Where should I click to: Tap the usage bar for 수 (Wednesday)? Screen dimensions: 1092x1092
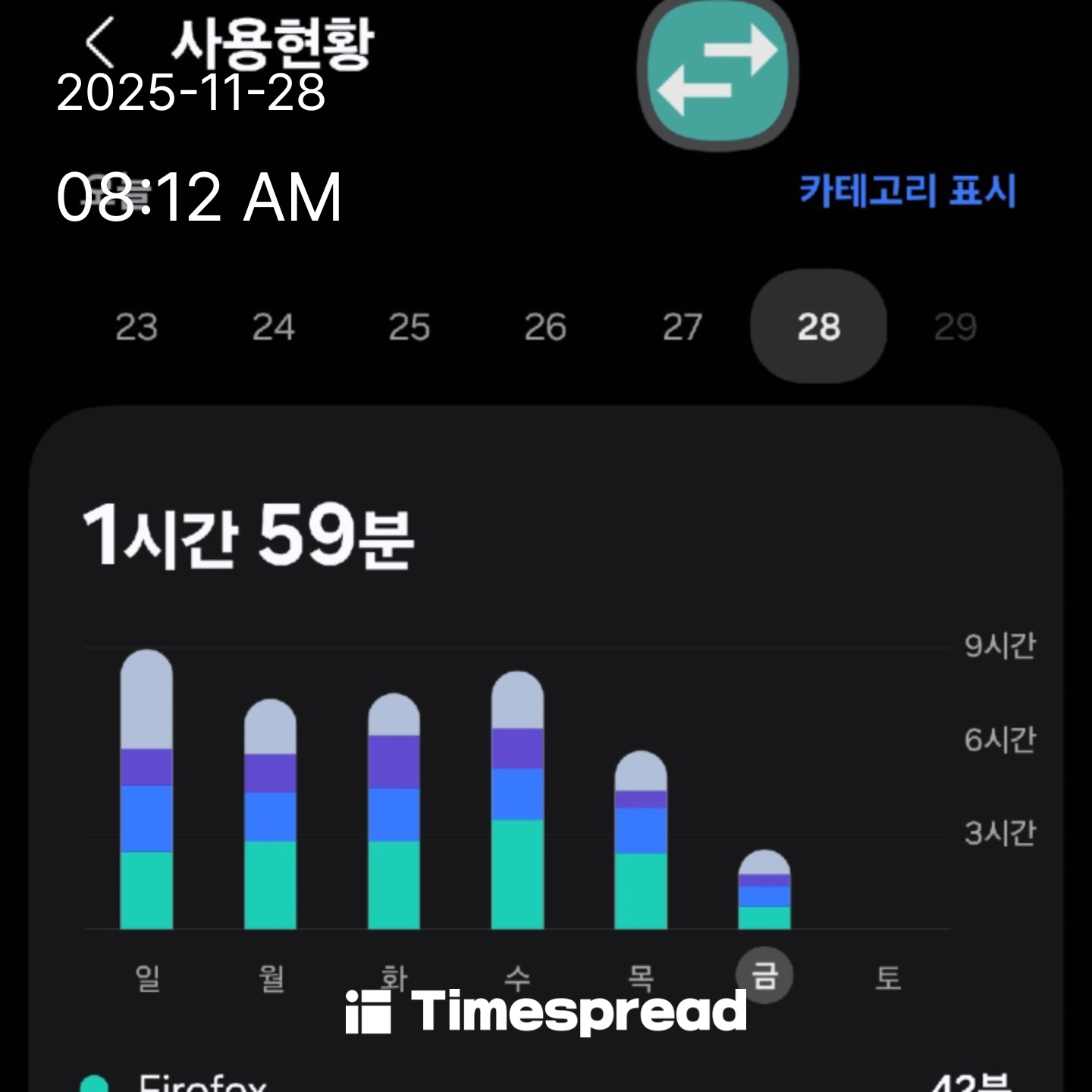517,801
